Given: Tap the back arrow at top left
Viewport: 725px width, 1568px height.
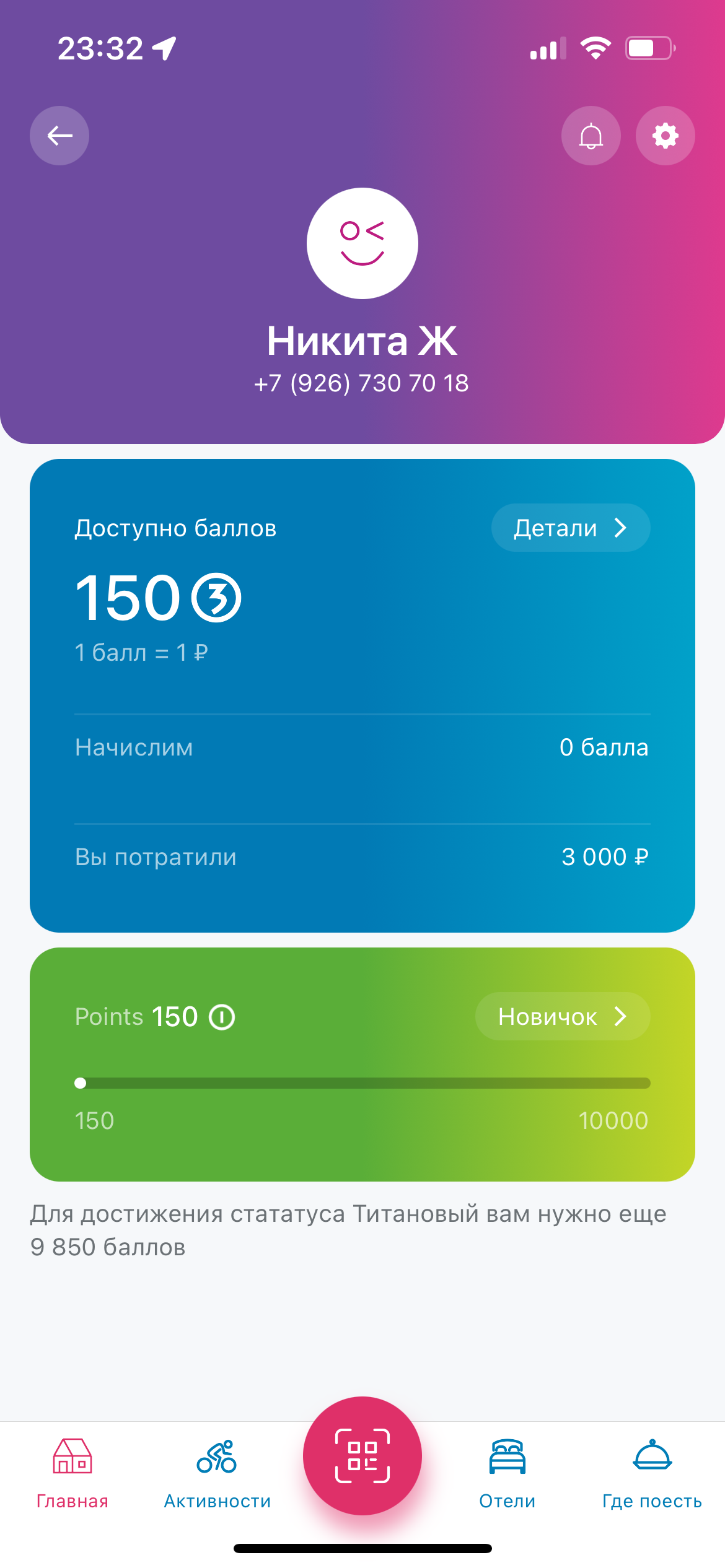Looking at the screenshot, I should tap(59, 136).
